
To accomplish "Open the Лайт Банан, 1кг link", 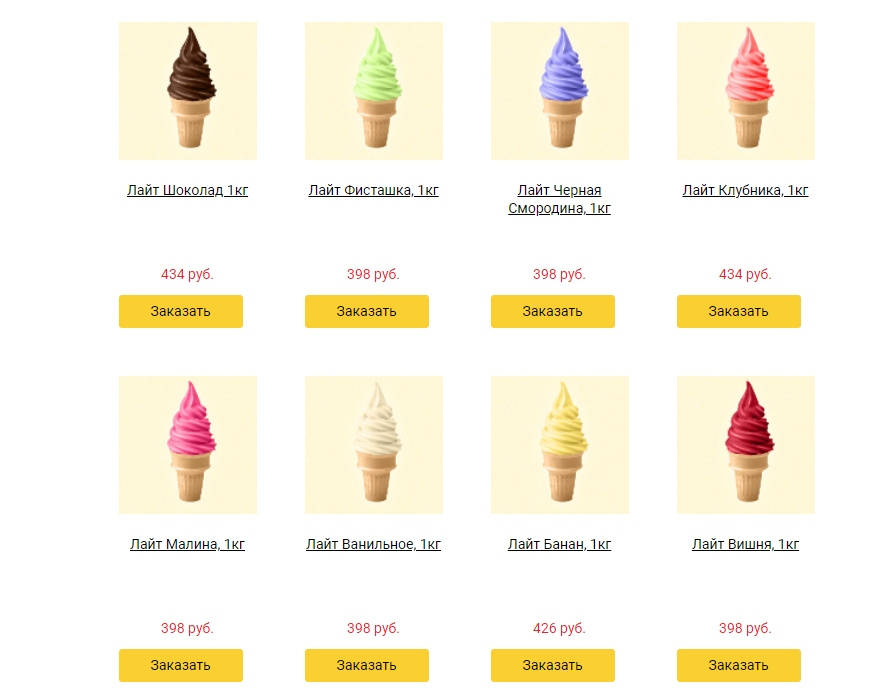I will tap(559, 544).
